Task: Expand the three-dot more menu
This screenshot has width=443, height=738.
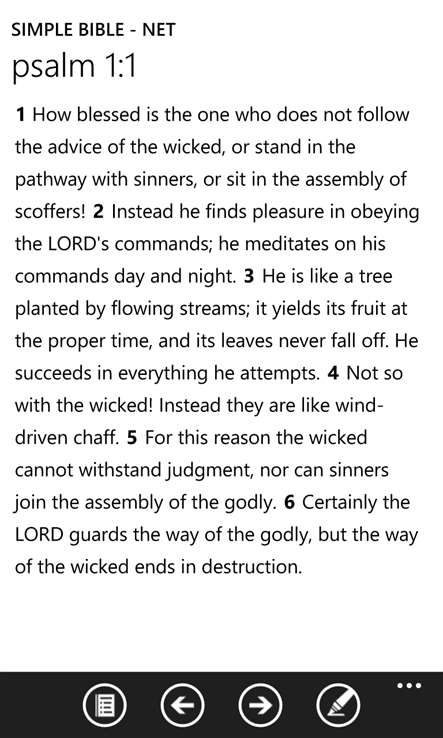Action: click(409, 686)
